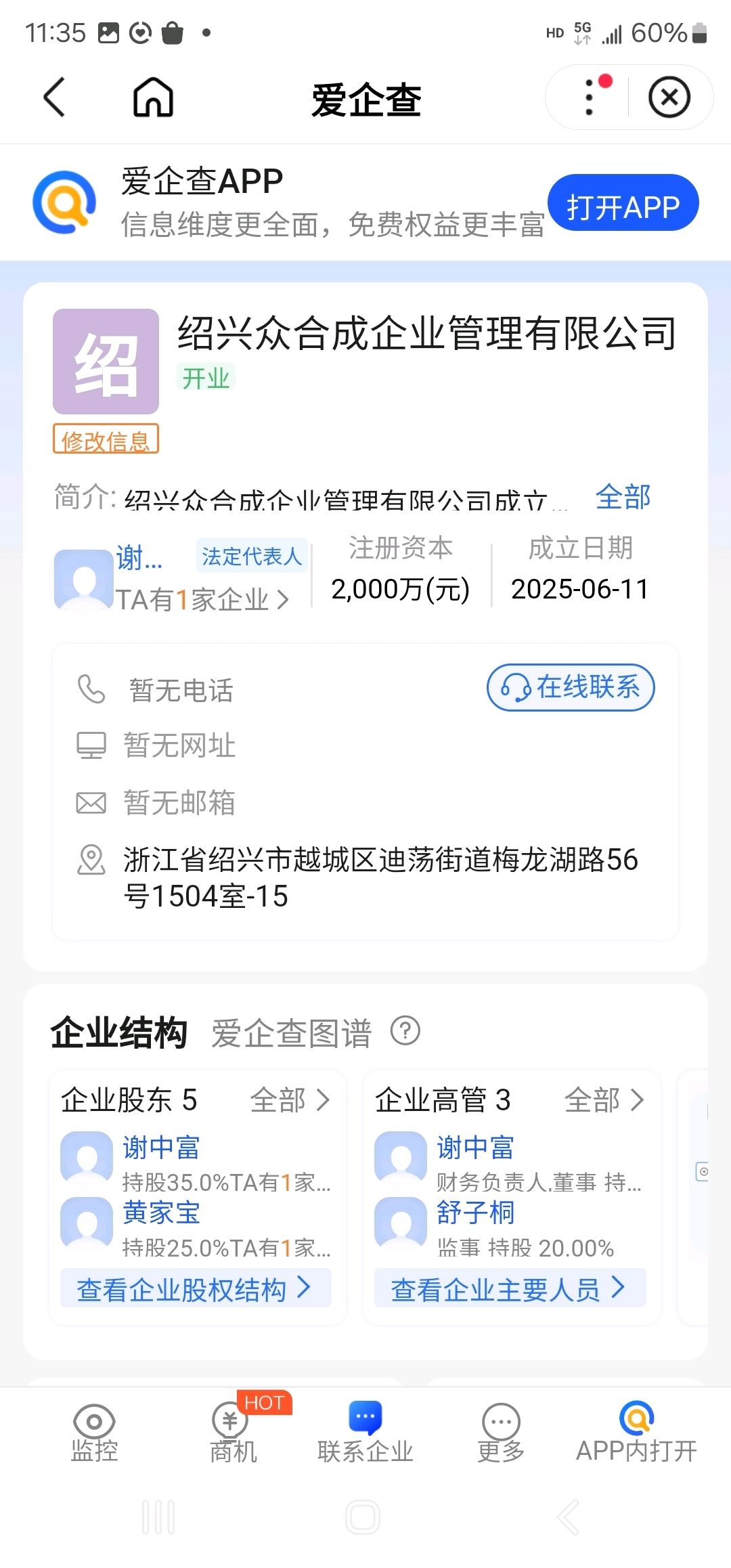The image size is (731, 1568).
Task: Expand the full company 简介 via 全部
Action: coord(623,498)
